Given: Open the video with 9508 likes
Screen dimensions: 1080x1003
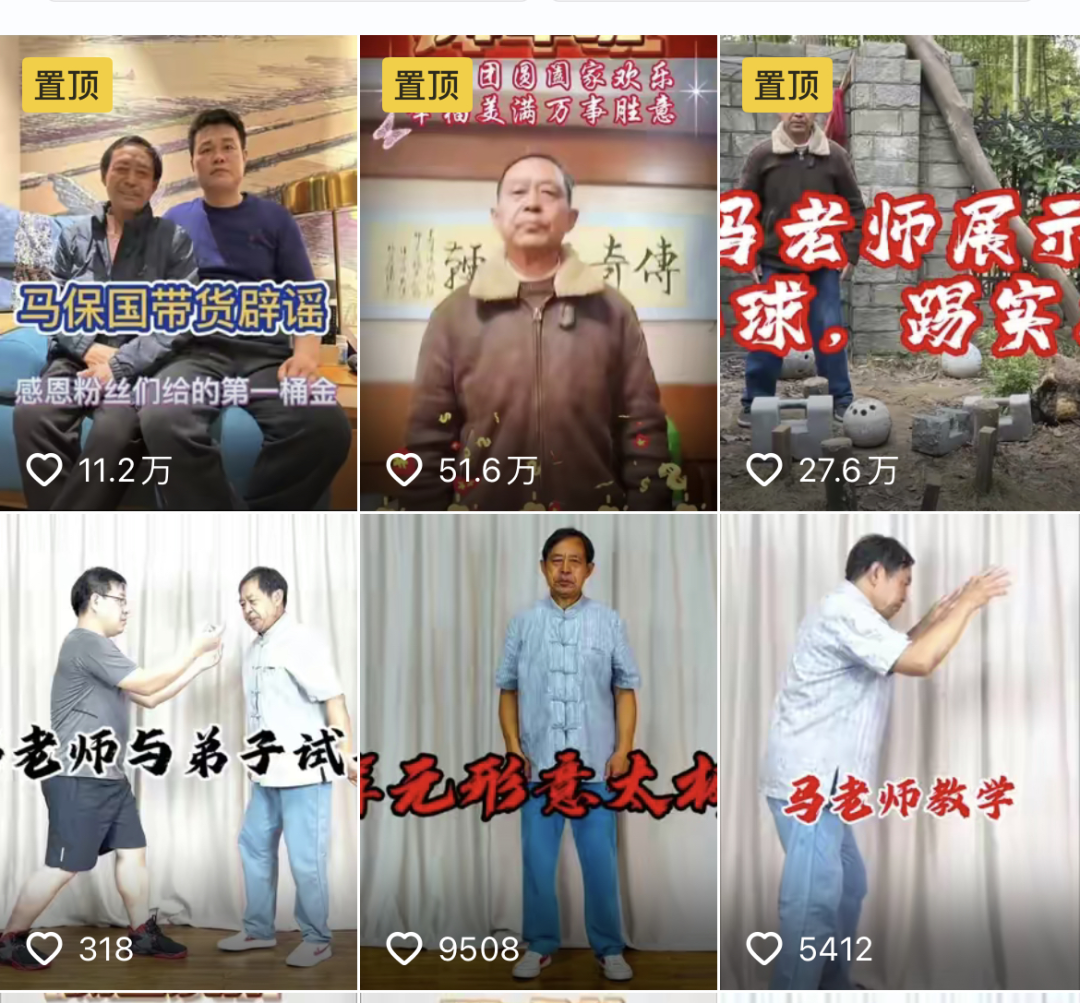Looking at the screenshot, I should [538, 750].
